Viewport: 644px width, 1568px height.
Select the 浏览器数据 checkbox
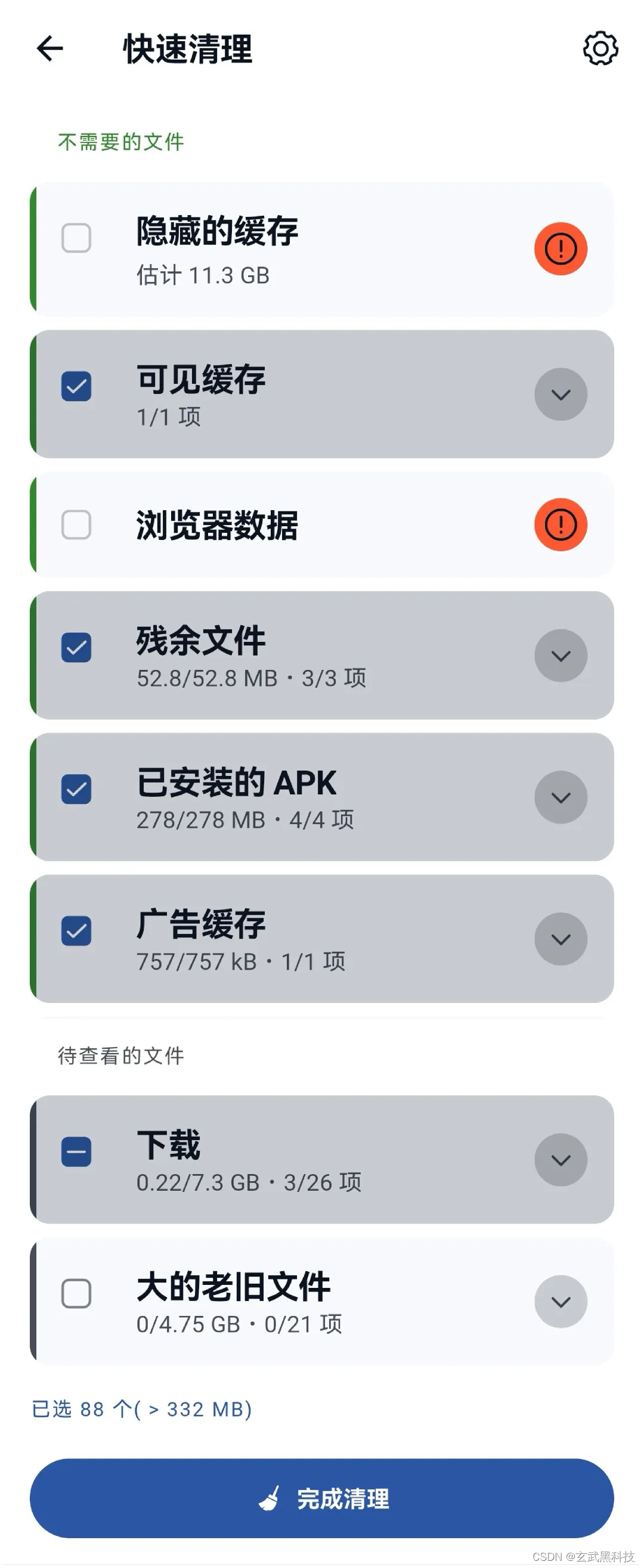point(76,524)
